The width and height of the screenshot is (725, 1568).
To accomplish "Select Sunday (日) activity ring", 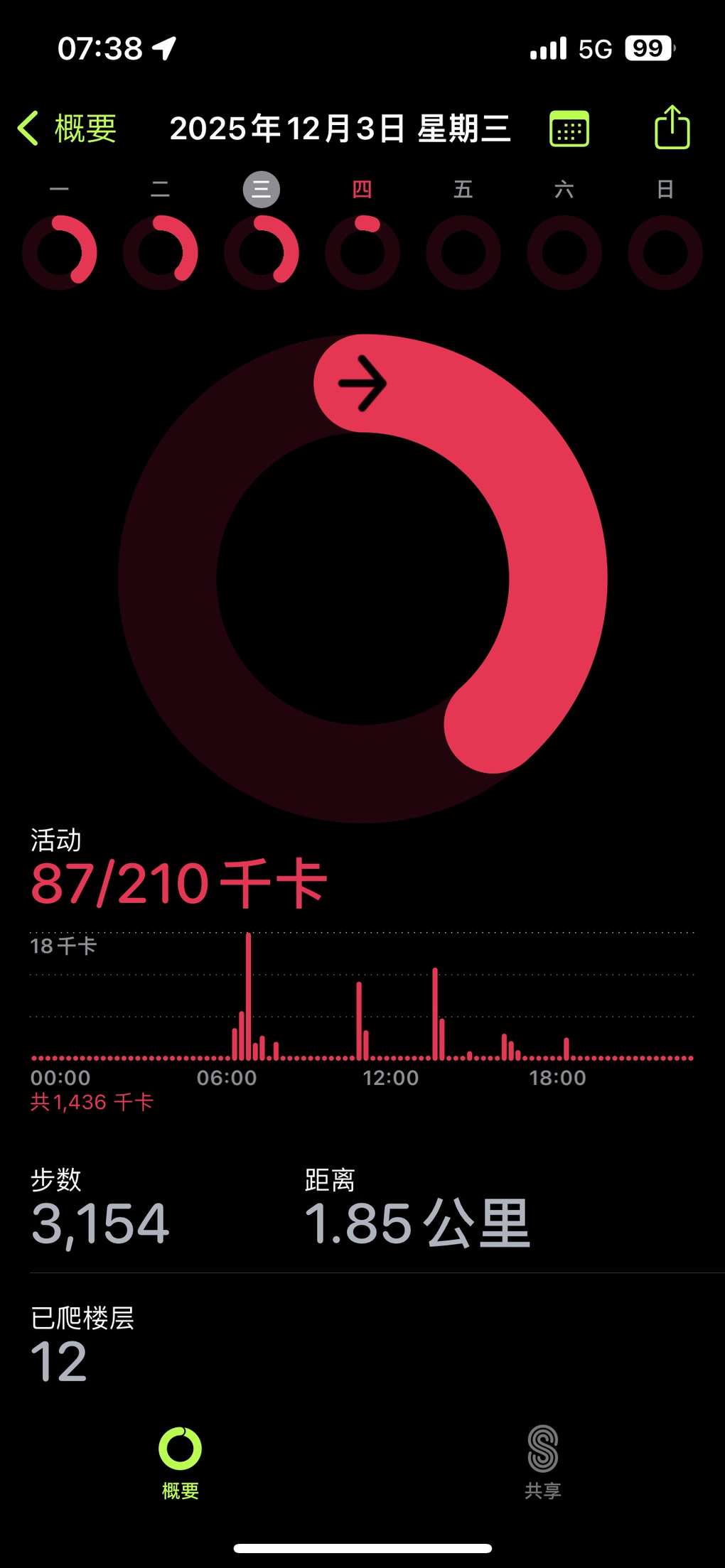I will tap(665, 252).
